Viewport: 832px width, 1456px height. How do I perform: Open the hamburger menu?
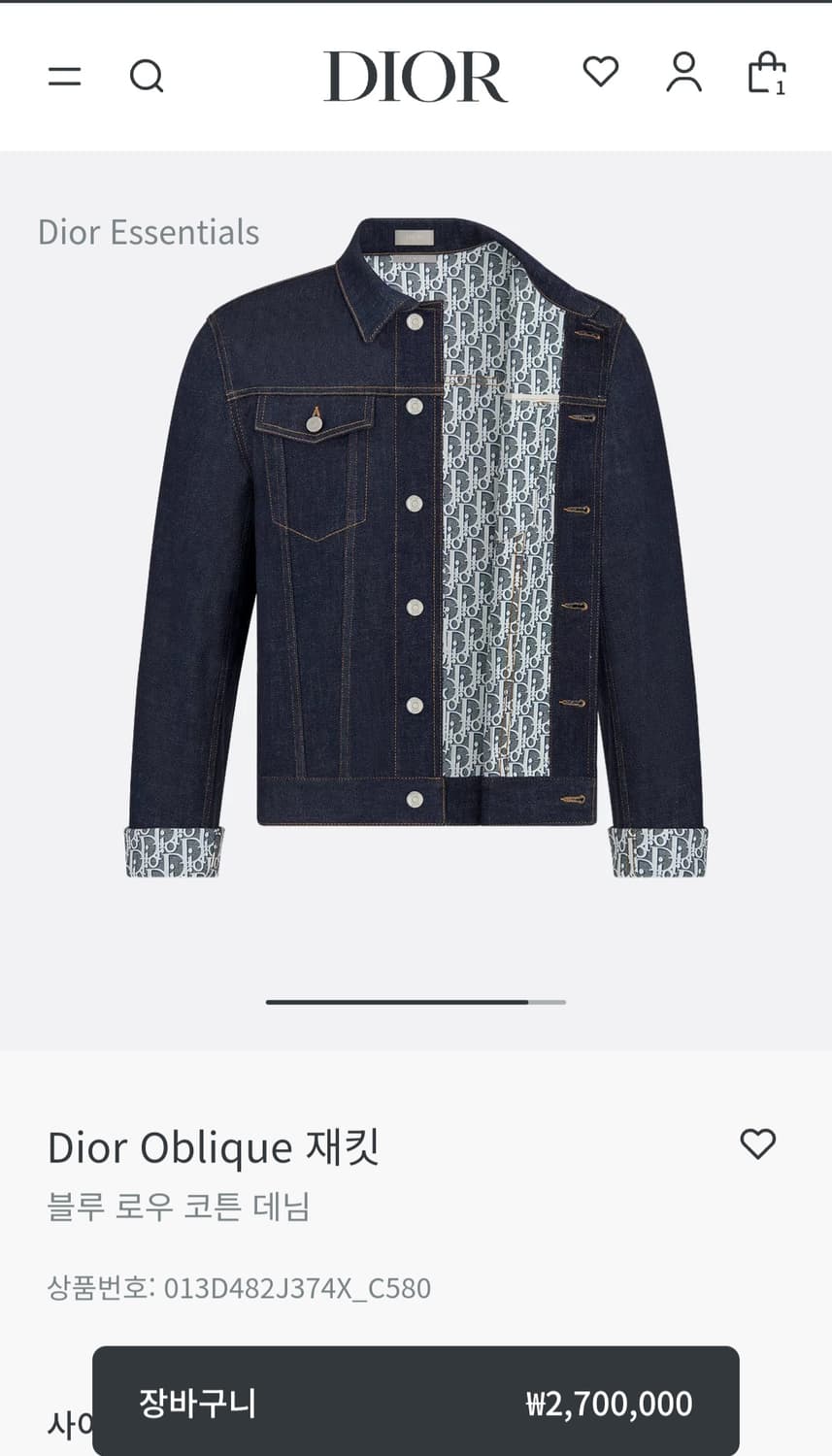[65, 76]
